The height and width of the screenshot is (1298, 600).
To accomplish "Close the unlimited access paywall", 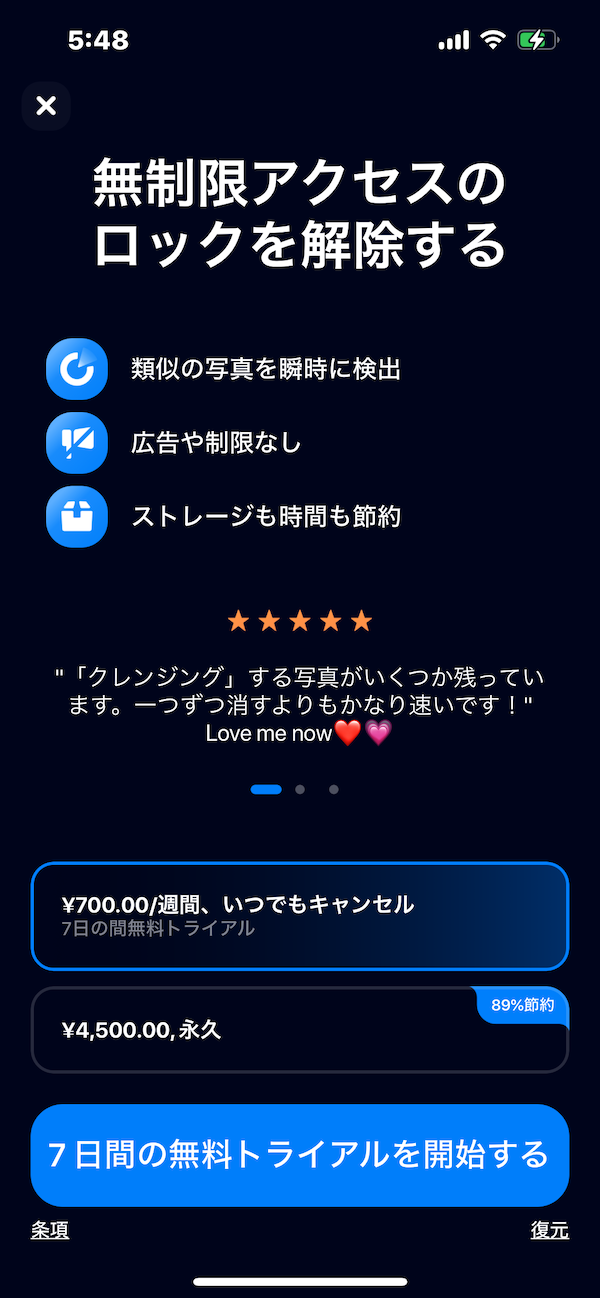I will [46, 106].
